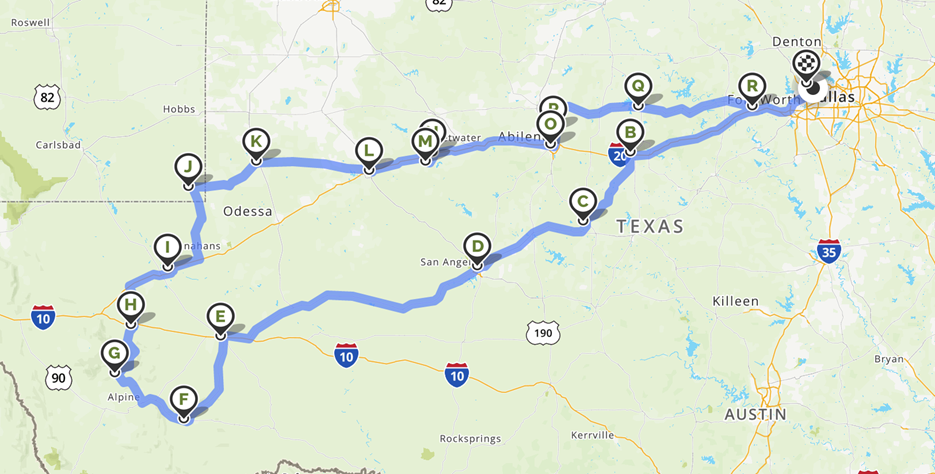The height and width of the screenshot is (474, 935).
Task: Select the checkered finish flag marker
Action: tap(806, 65)
